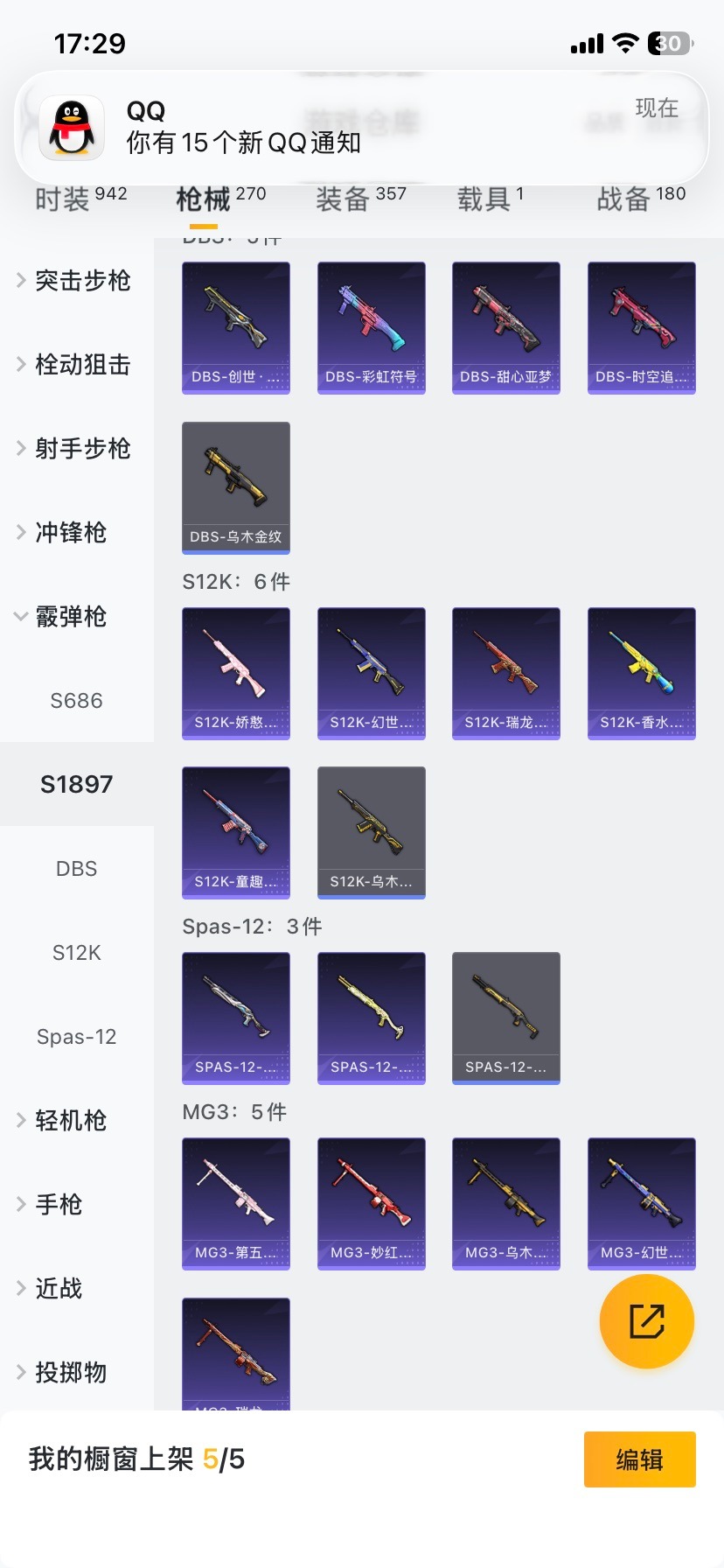Viewport: 724px width, 1568px height.
Task: Tap the orange share floating button
Action: pos(646,1321)
